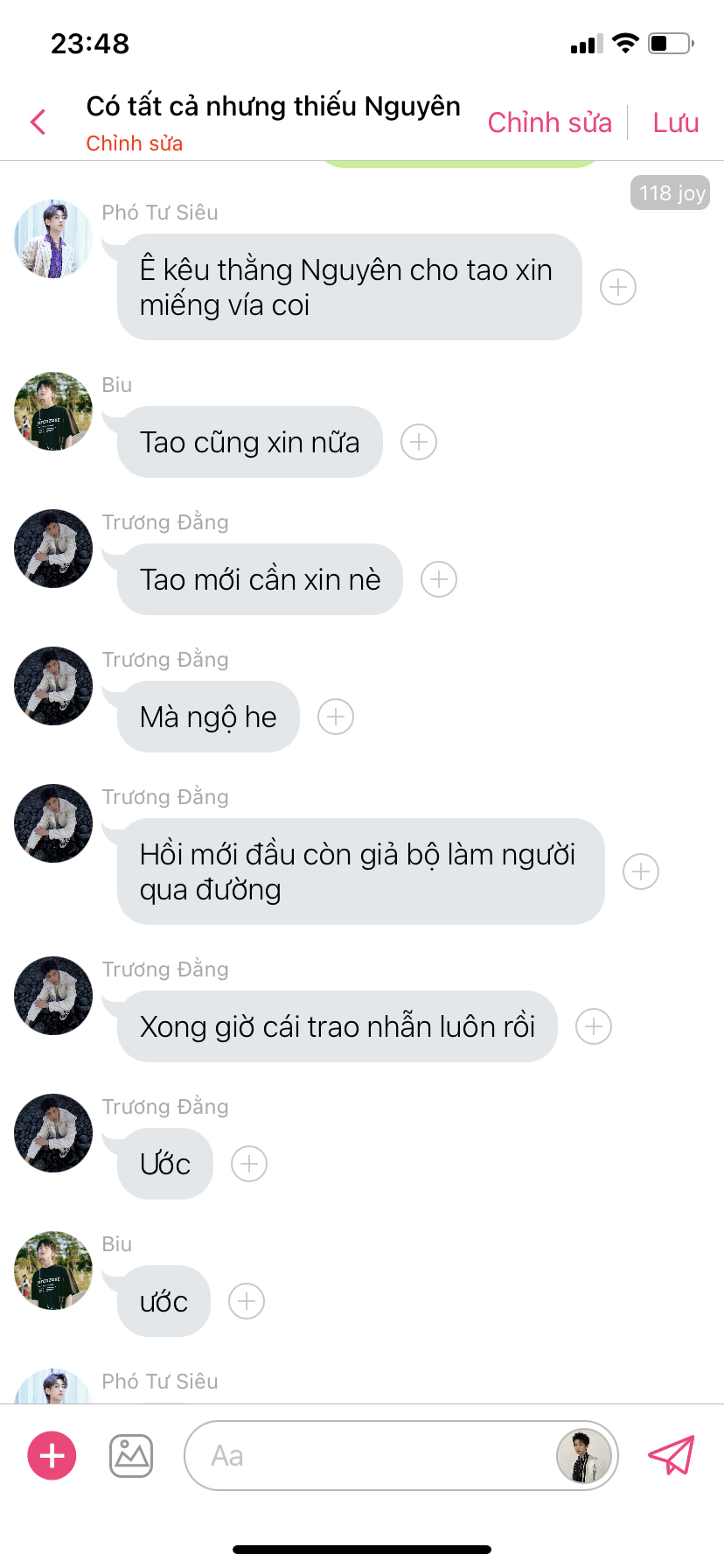Open Chỉnh sửa in the top bar
The image size is (724, 1568).
pos(549,122)
